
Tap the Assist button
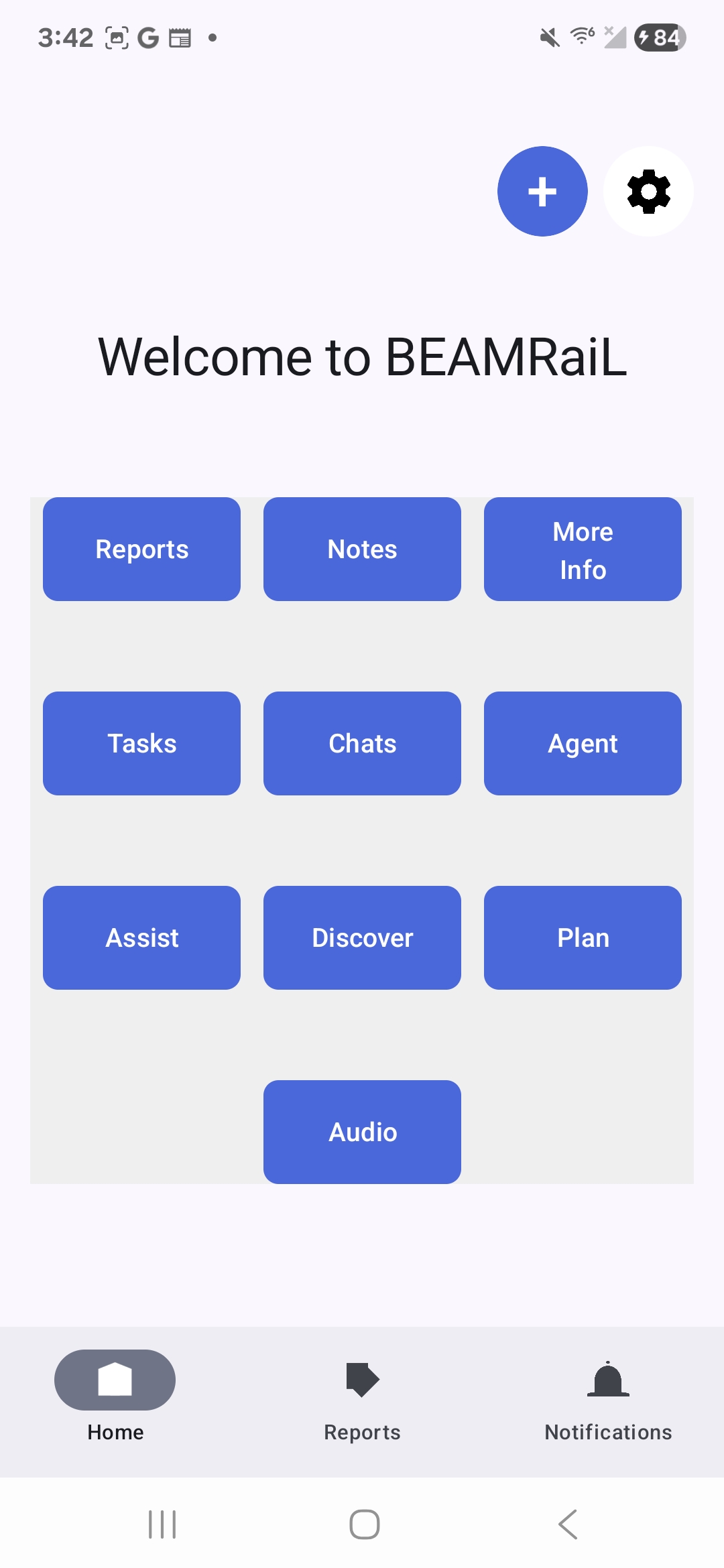pyautogui.click(x=141, y=938)
